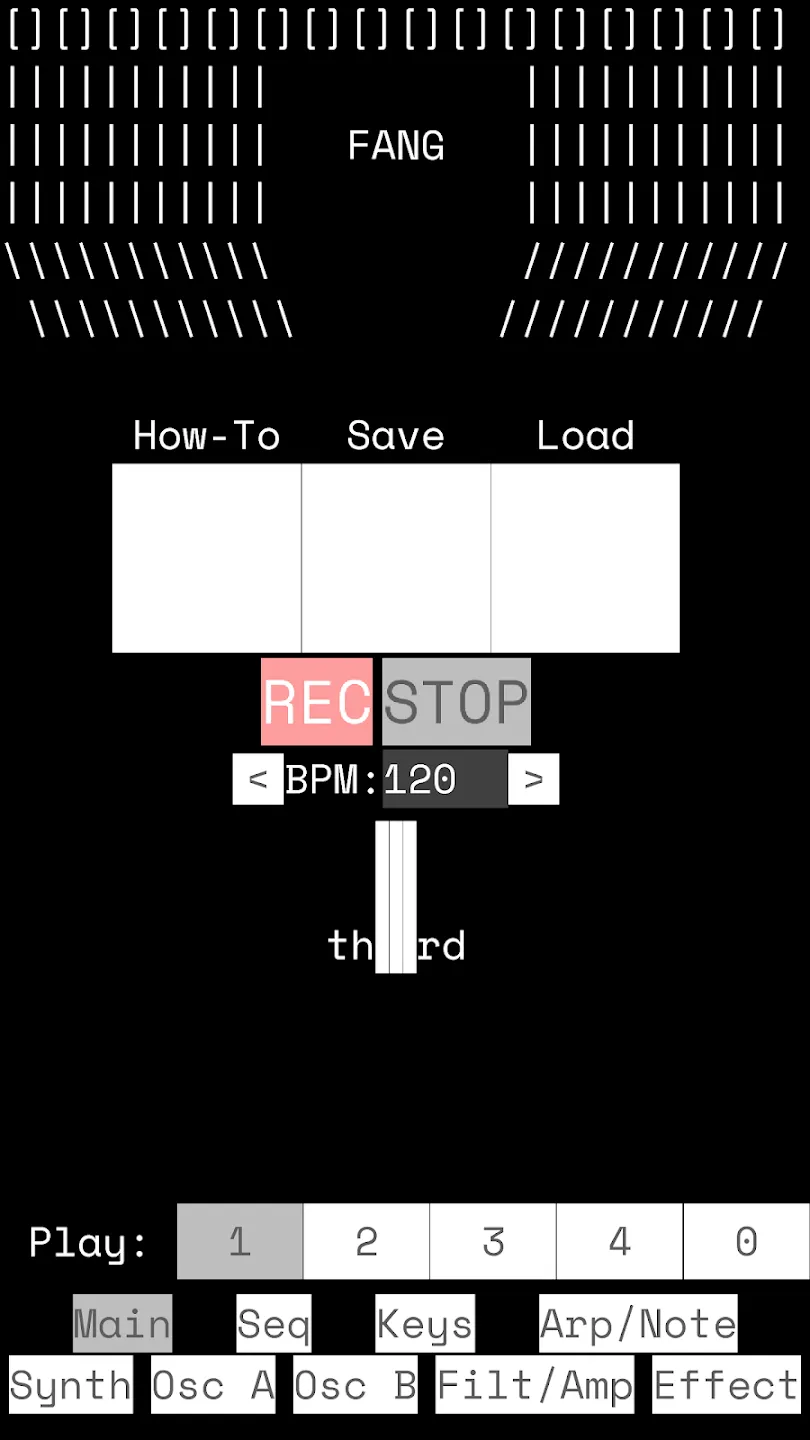The image size is (810, 1440).
Task: Switch to the Keys page
Action: (x=425, y=1324)
